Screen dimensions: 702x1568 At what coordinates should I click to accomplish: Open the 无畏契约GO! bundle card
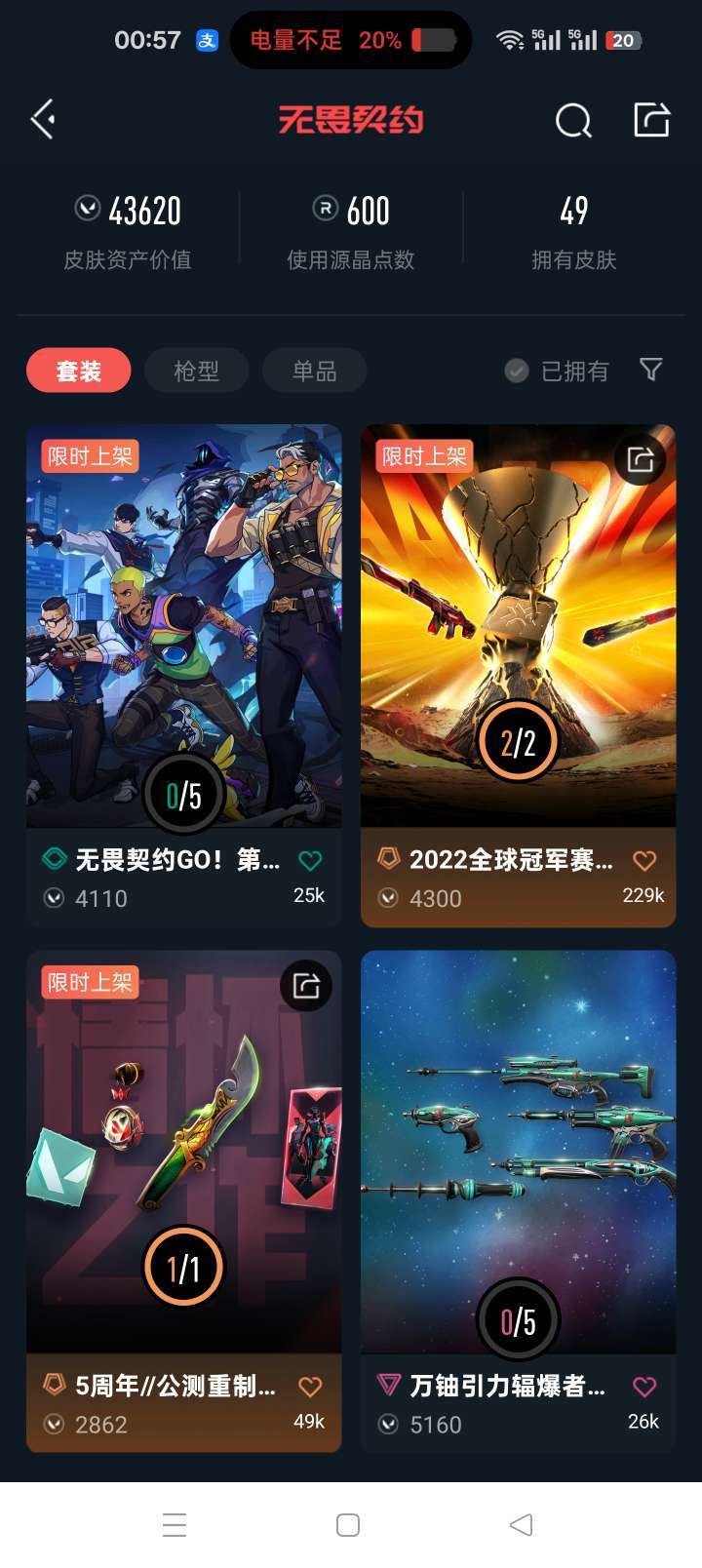click(183, 675)
